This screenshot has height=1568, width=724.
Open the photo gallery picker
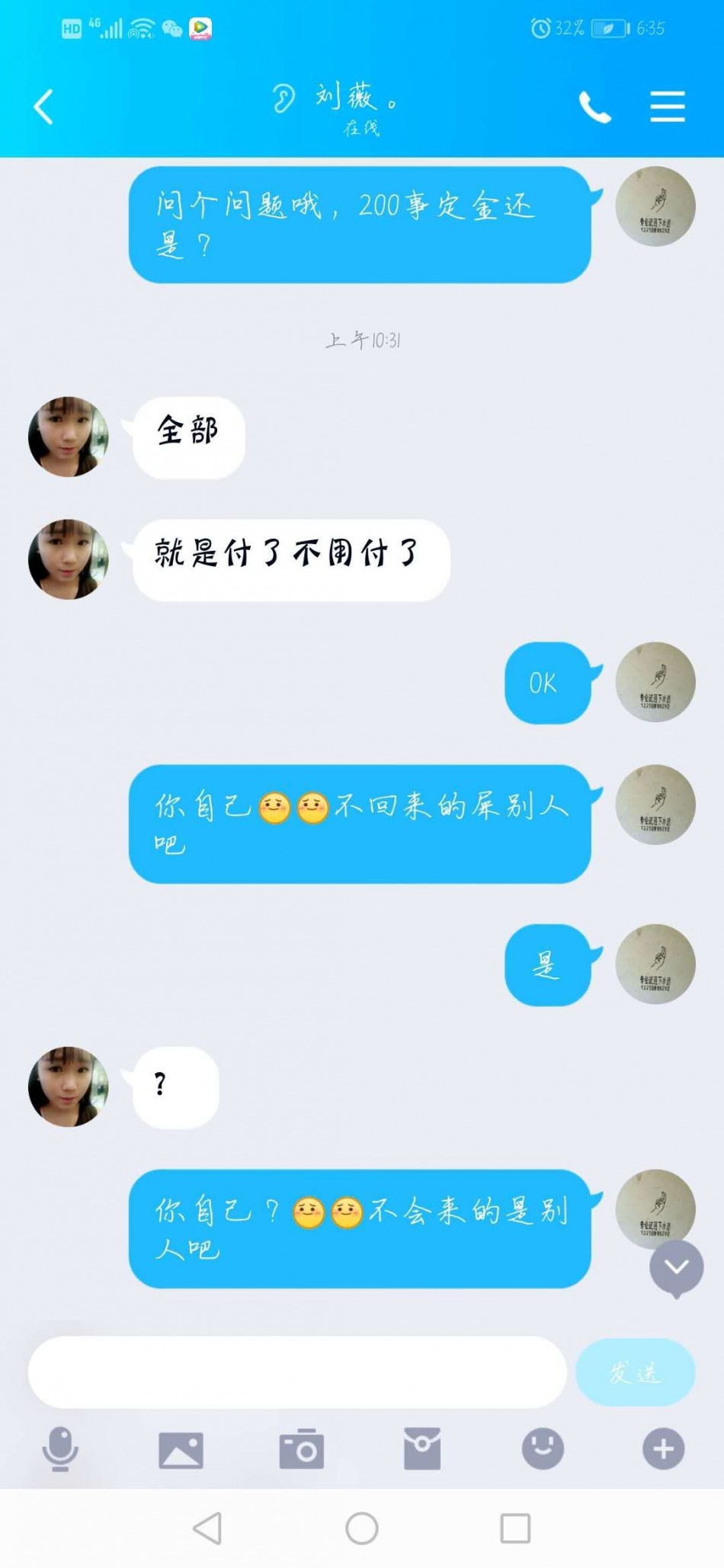(x=181, y=1449)
